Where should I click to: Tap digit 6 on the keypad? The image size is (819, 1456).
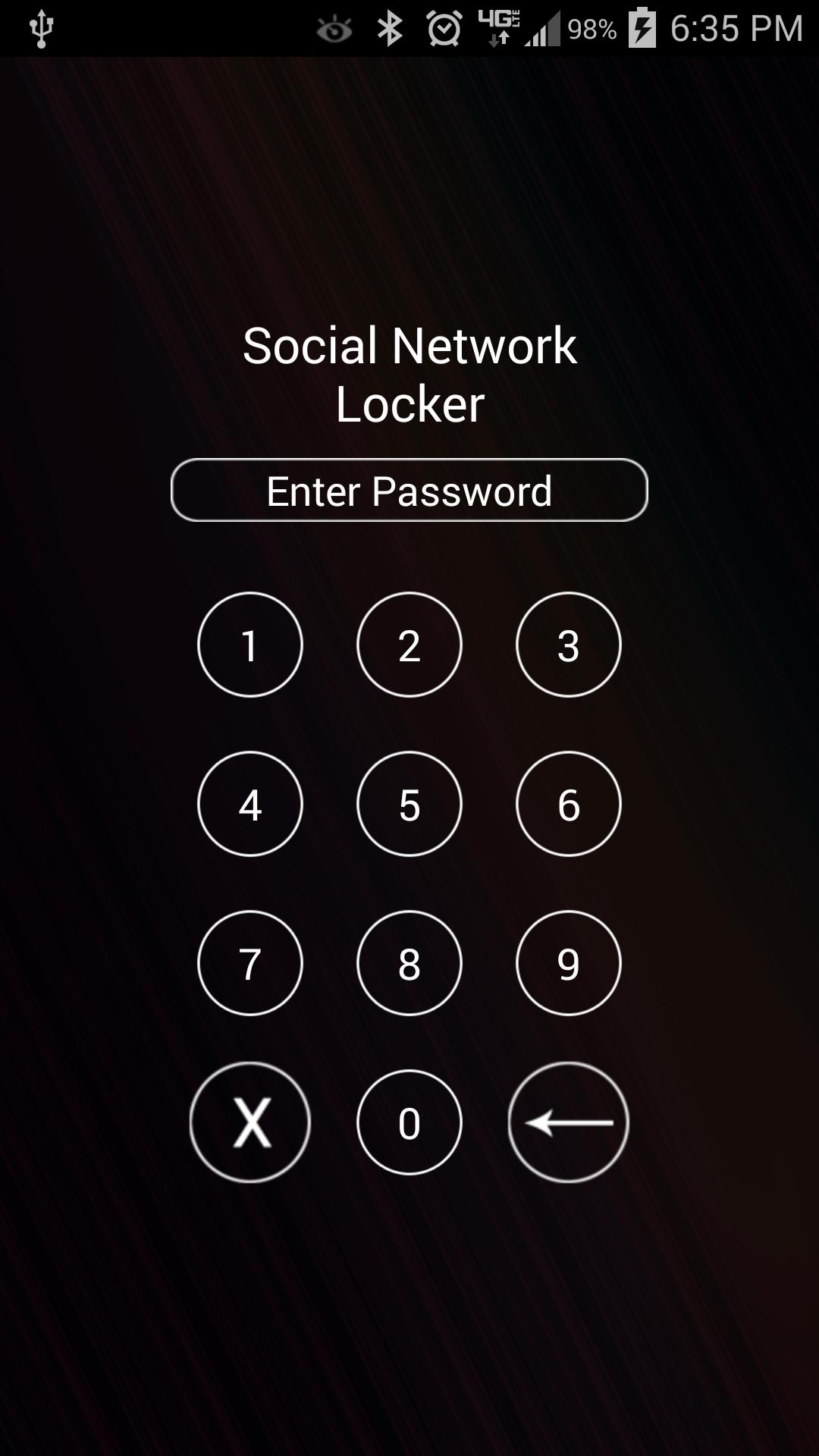coord(568,804)
